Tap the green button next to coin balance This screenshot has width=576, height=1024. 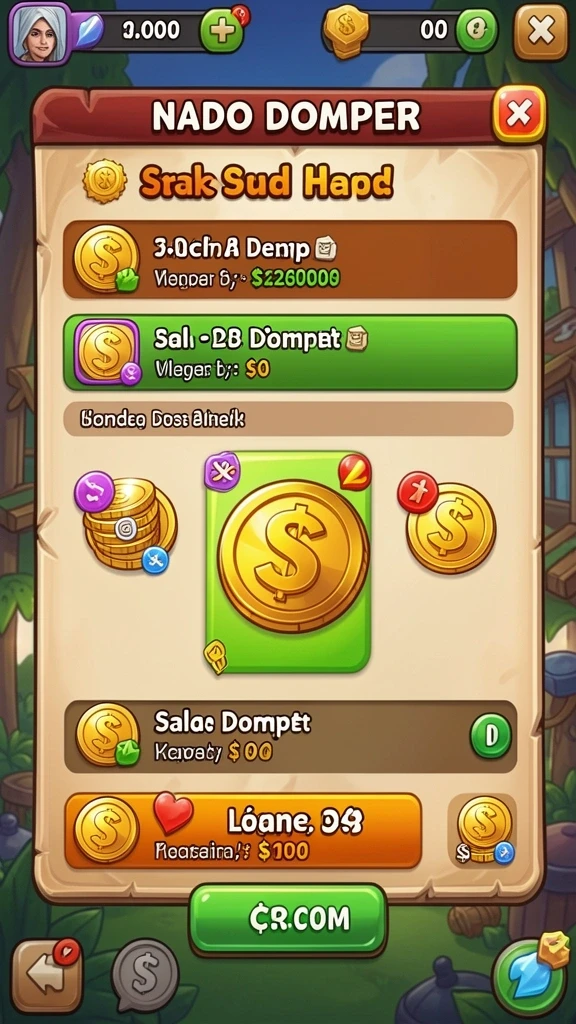click(476, 30)
